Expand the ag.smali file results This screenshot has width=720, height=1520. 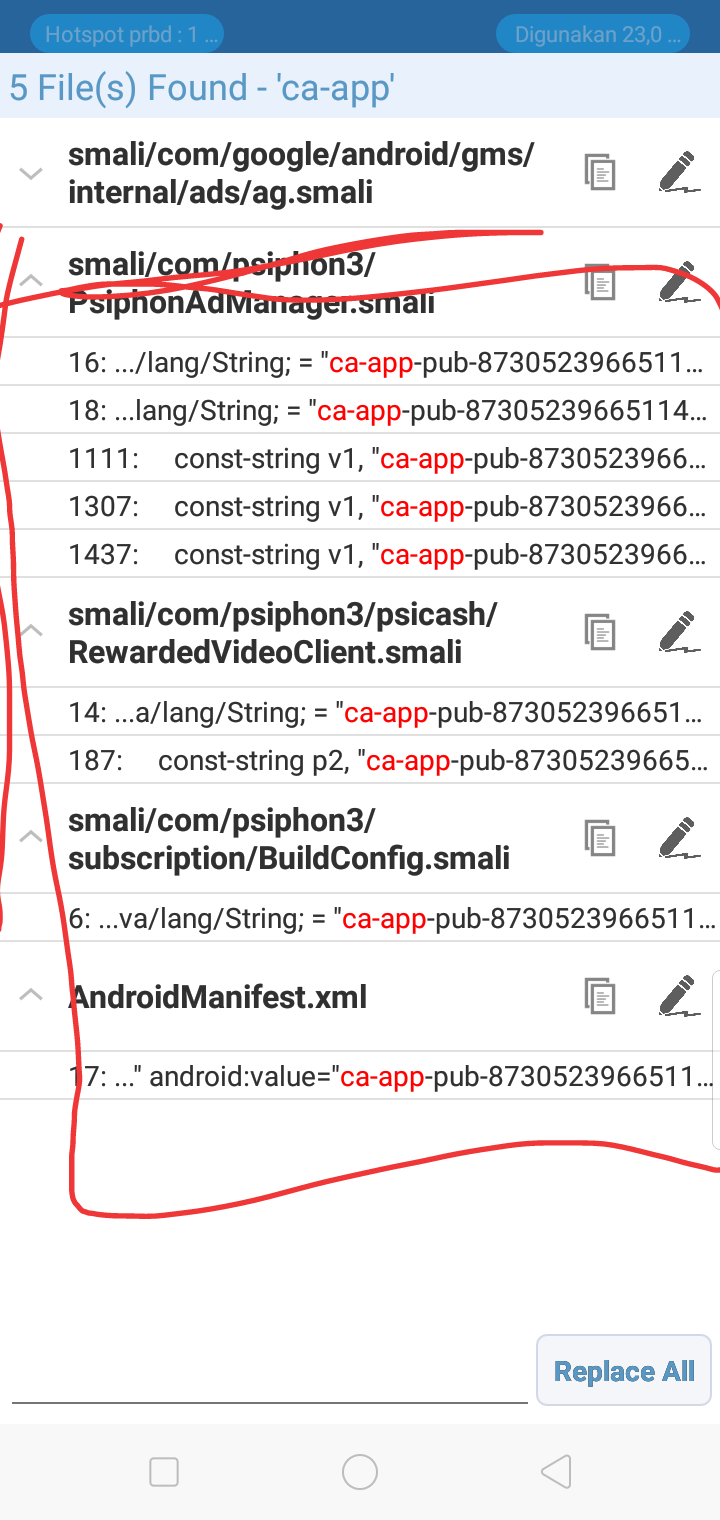pos(31,173)
